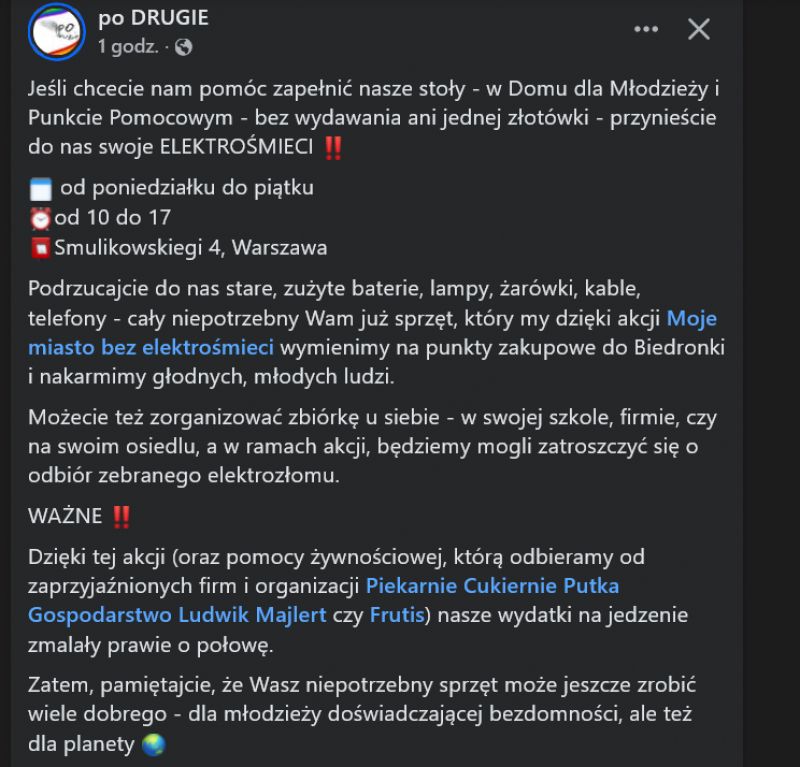The image size is (800, 767).
Task: Close the post with the X button
Action: pos(698,29)
